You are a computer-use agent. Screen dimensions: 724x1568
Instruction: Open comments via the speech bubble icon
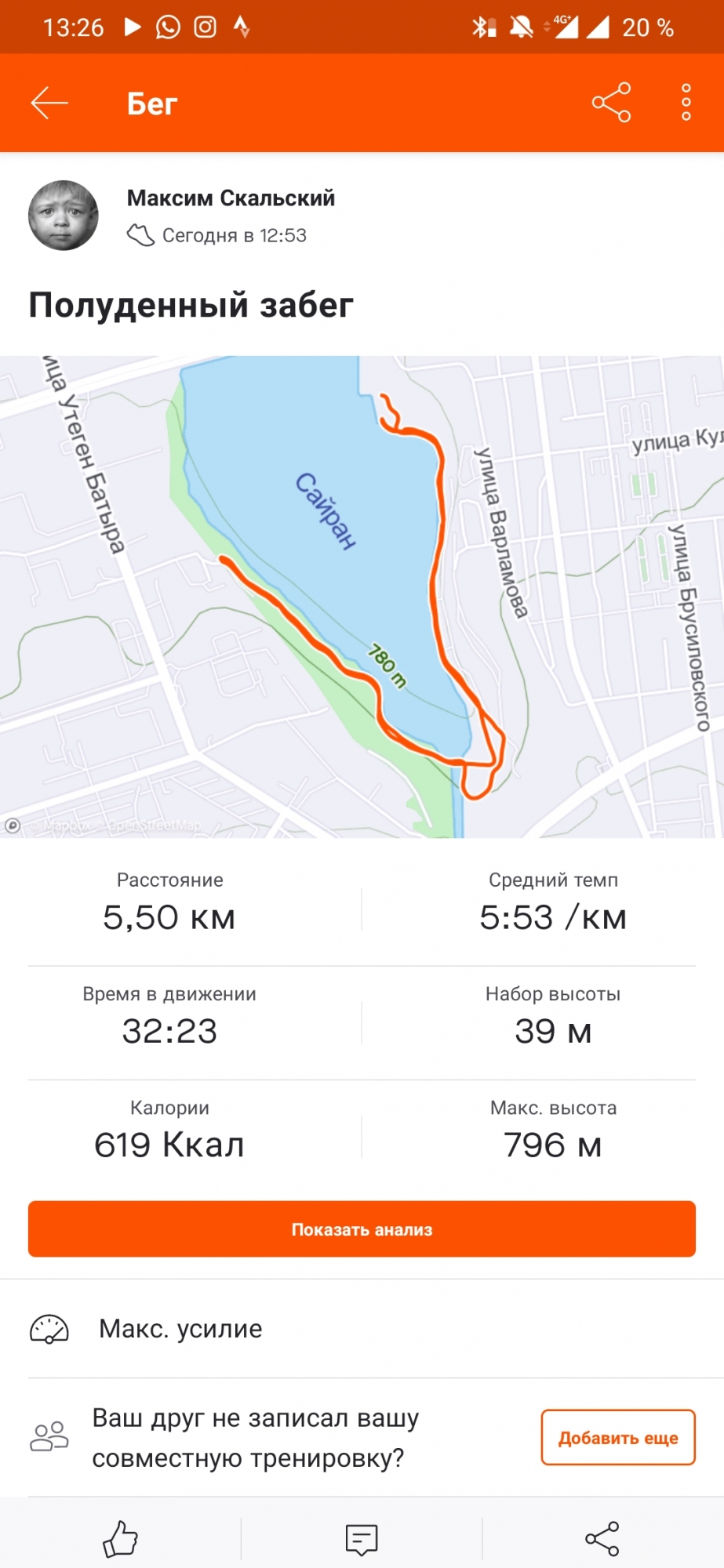click(362, 1539)
